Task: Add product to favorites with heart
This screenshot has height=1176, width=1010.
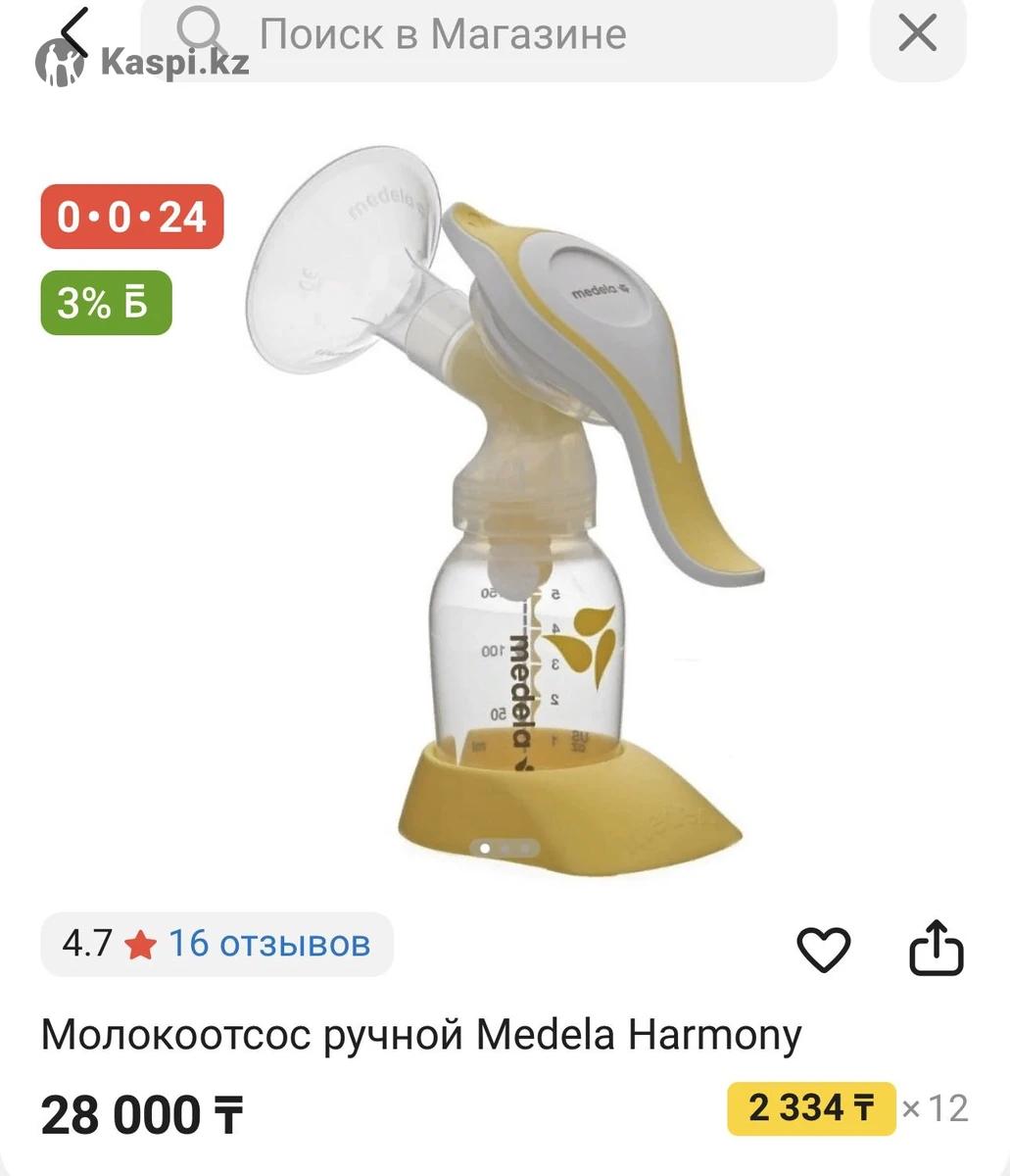Action: pos(823,949)
